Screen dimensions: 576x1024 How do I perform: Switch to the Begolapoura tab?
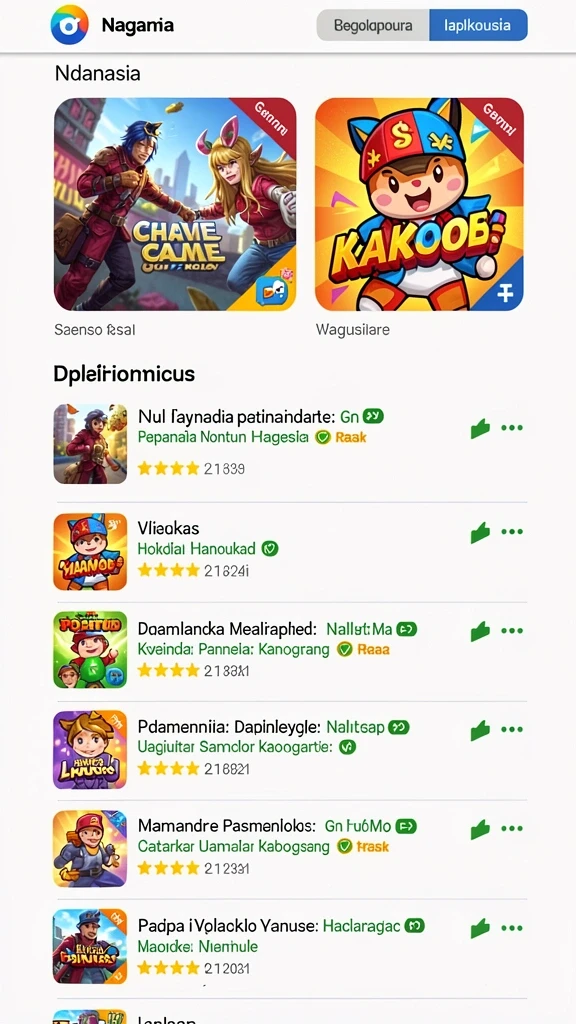click(373, 25)
